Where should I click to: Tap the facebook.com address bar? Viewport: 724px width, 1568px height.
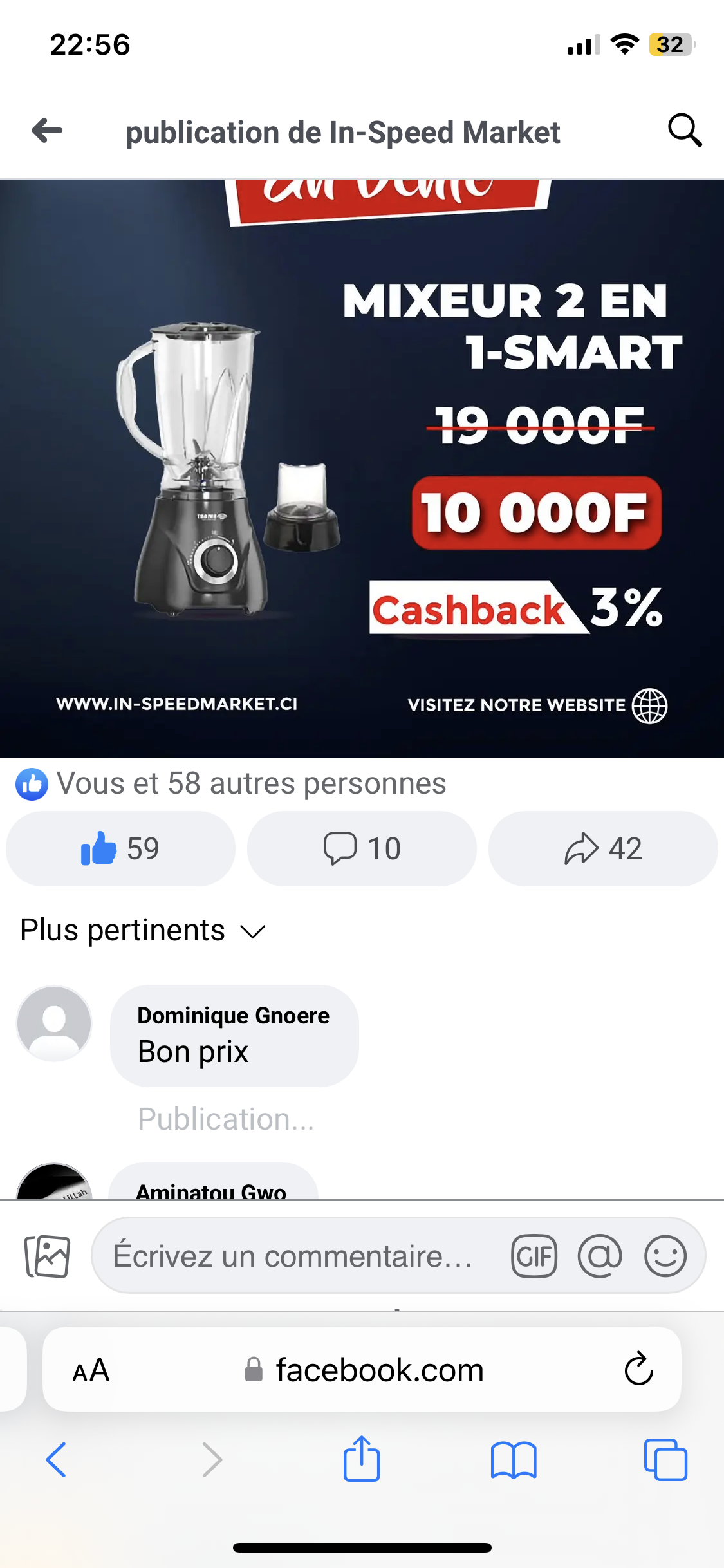[x=364, y=1370]
